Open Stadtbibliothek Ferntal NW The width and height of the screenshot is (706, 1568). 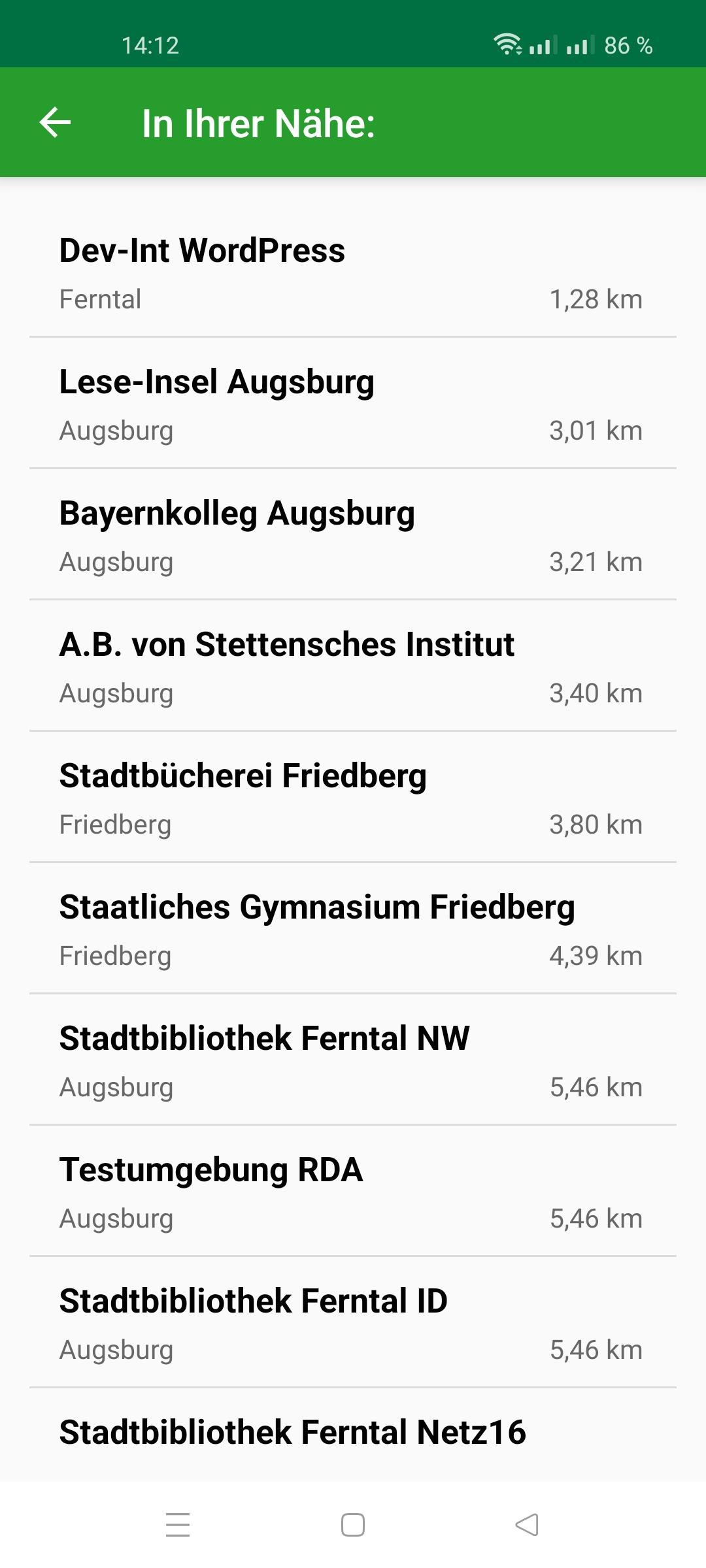[x=353, y=1060]
